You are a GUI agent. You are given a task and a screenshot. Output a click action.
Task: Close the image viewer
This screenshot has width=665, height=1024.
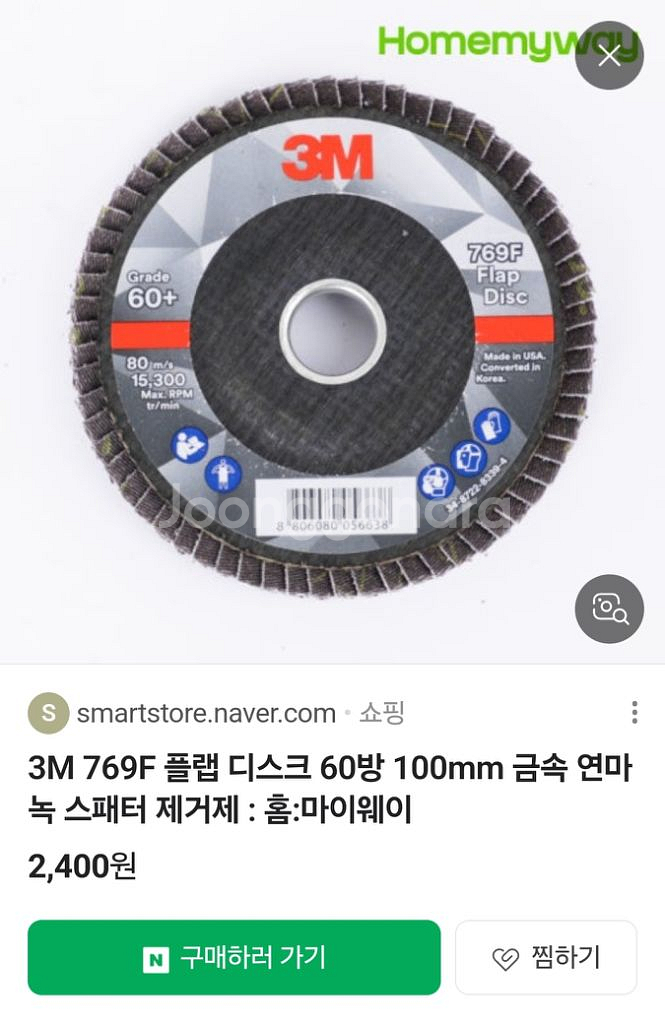(x=609, y=56)
